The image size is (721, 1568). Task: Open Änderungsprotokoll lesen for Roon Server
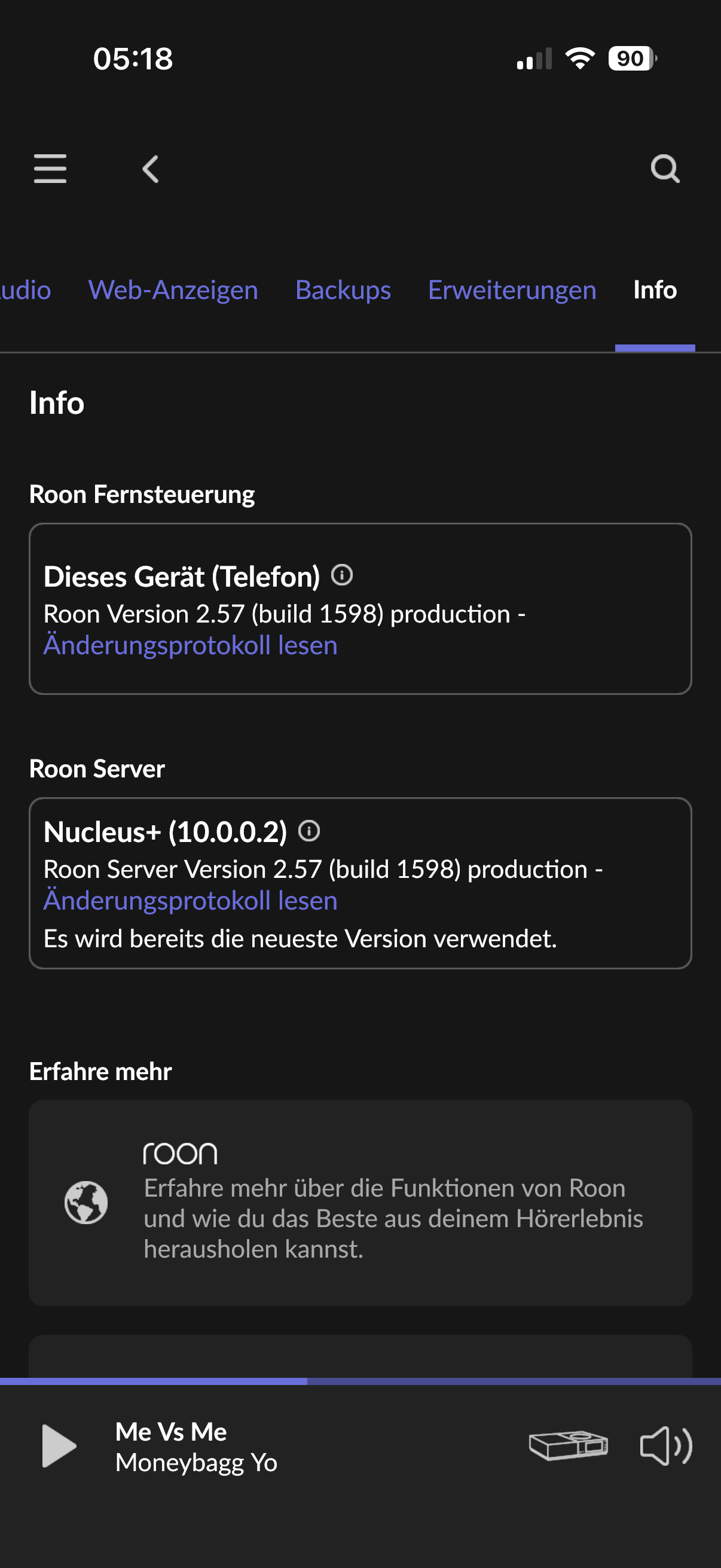(x=191, y=900)
